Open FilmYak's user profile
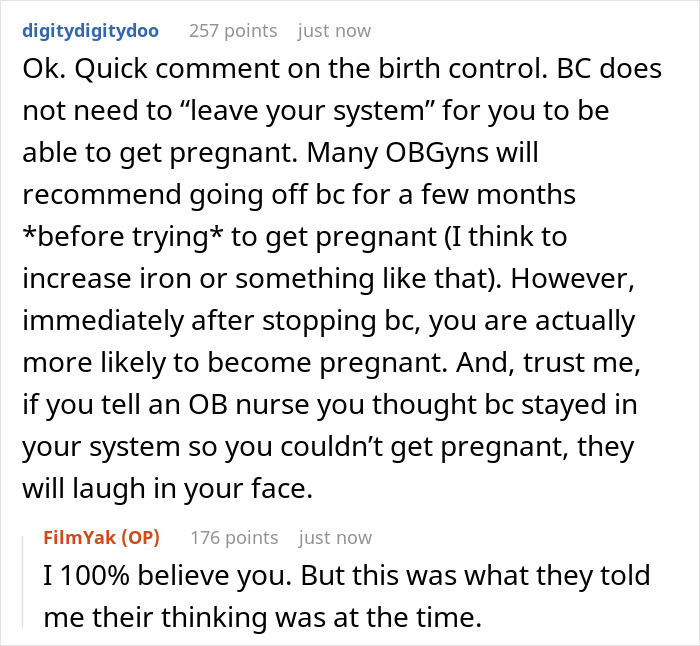The image size is (700, 646). (78, 537)
